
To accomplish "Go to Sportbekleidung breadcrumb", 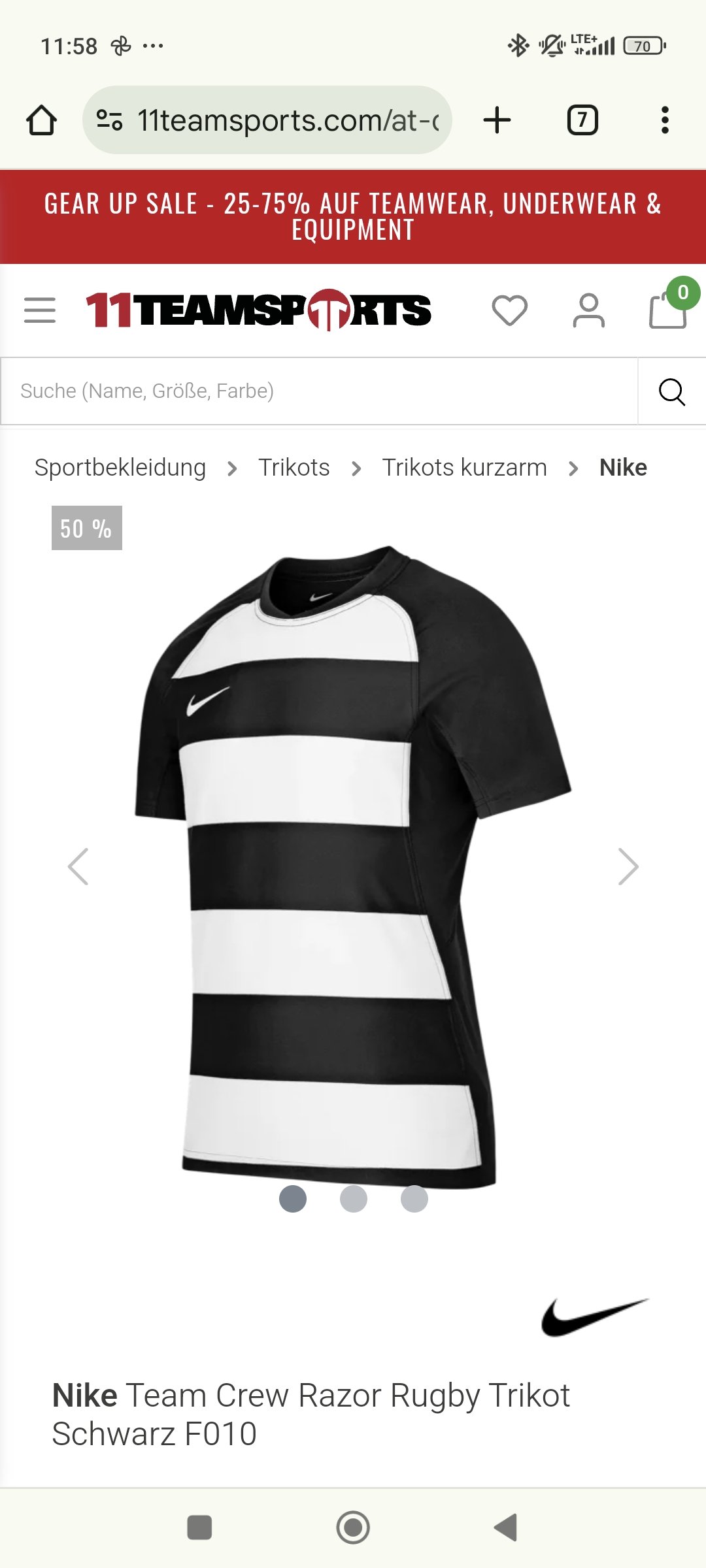I will point(120,468).
